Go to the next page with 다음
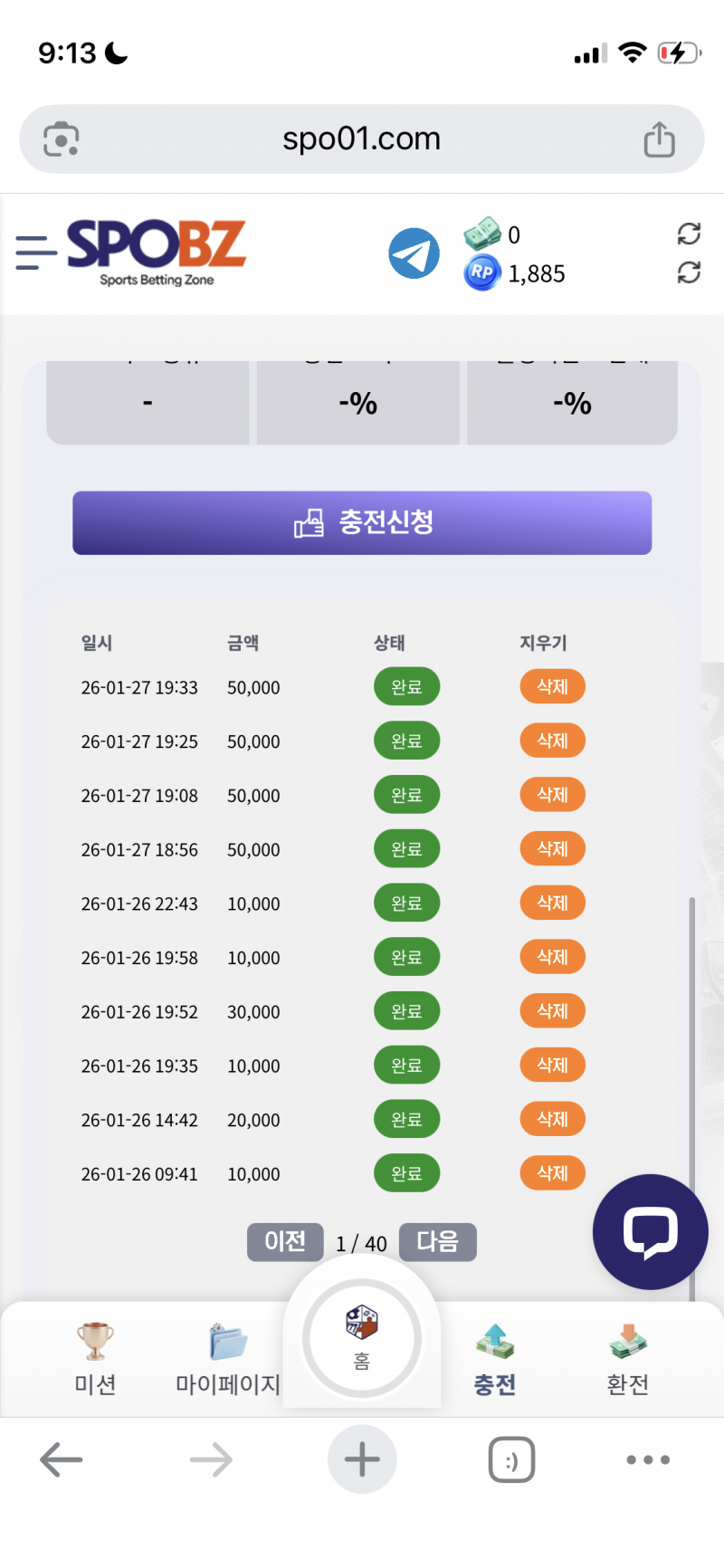 [437, 1242]
